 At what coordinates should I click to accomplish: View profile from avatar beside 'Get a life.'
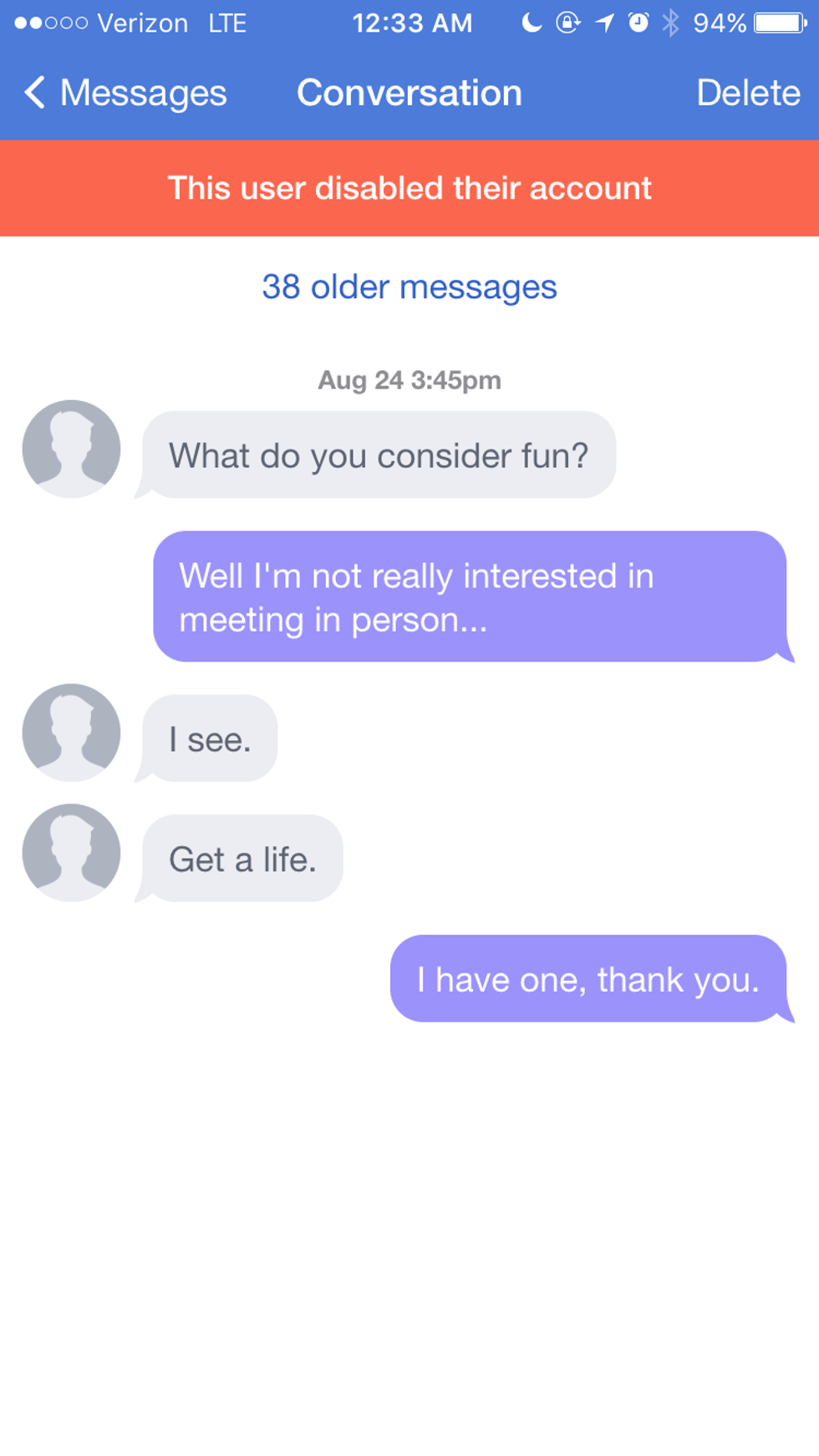pyautogui.click(x=71, y=853)
